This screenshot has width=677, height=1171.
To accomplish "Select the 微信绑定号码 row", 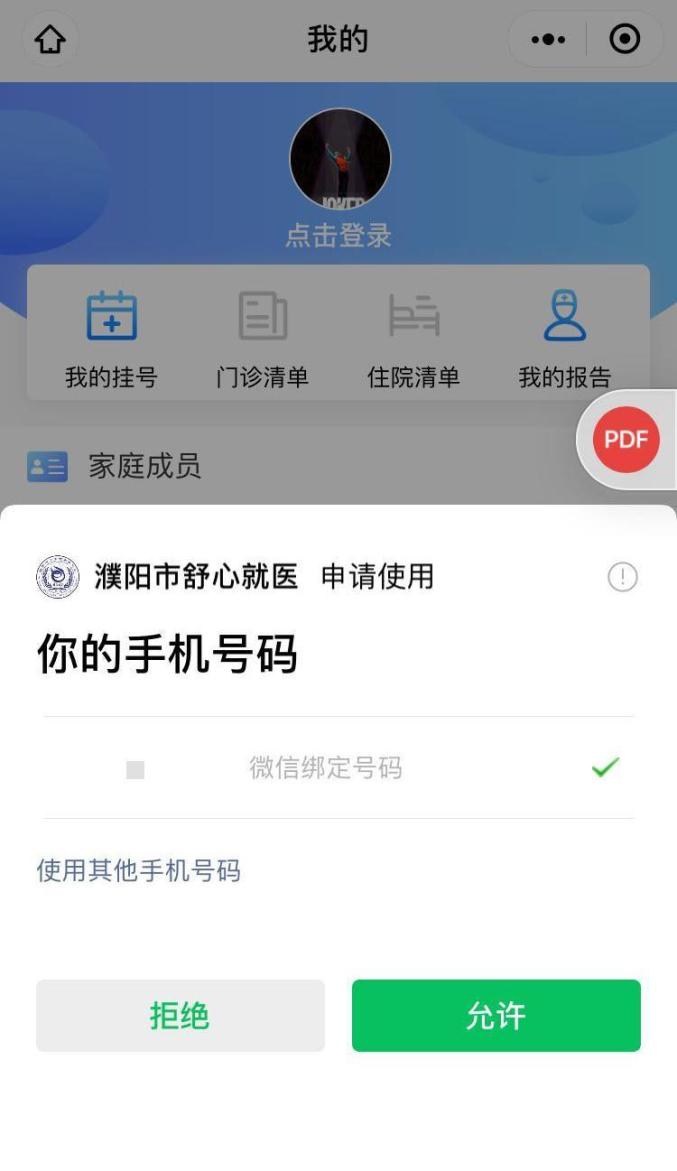I will coord(338,768).
